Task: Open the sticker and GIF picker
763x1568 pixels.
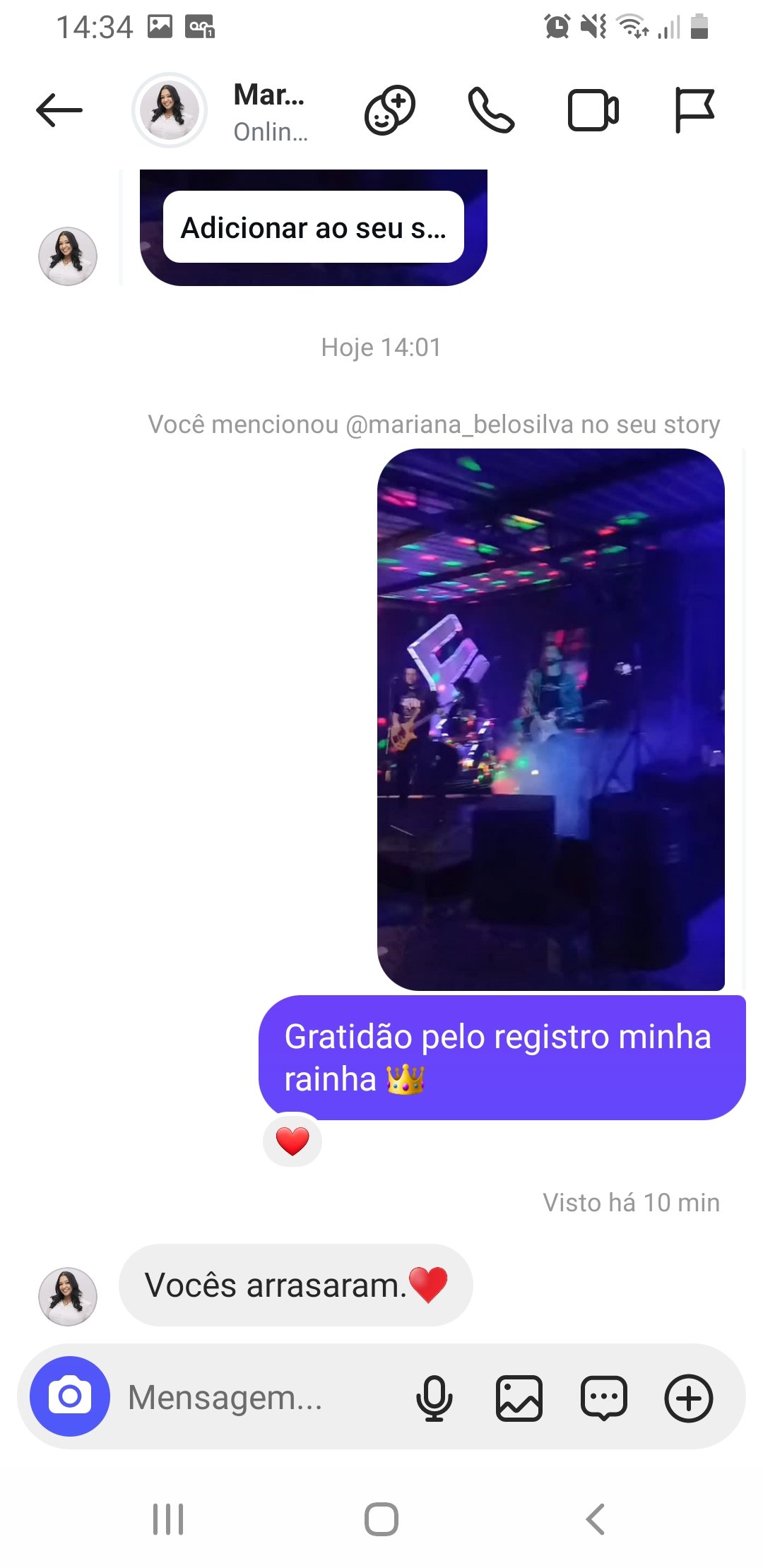Action: 603,1398
